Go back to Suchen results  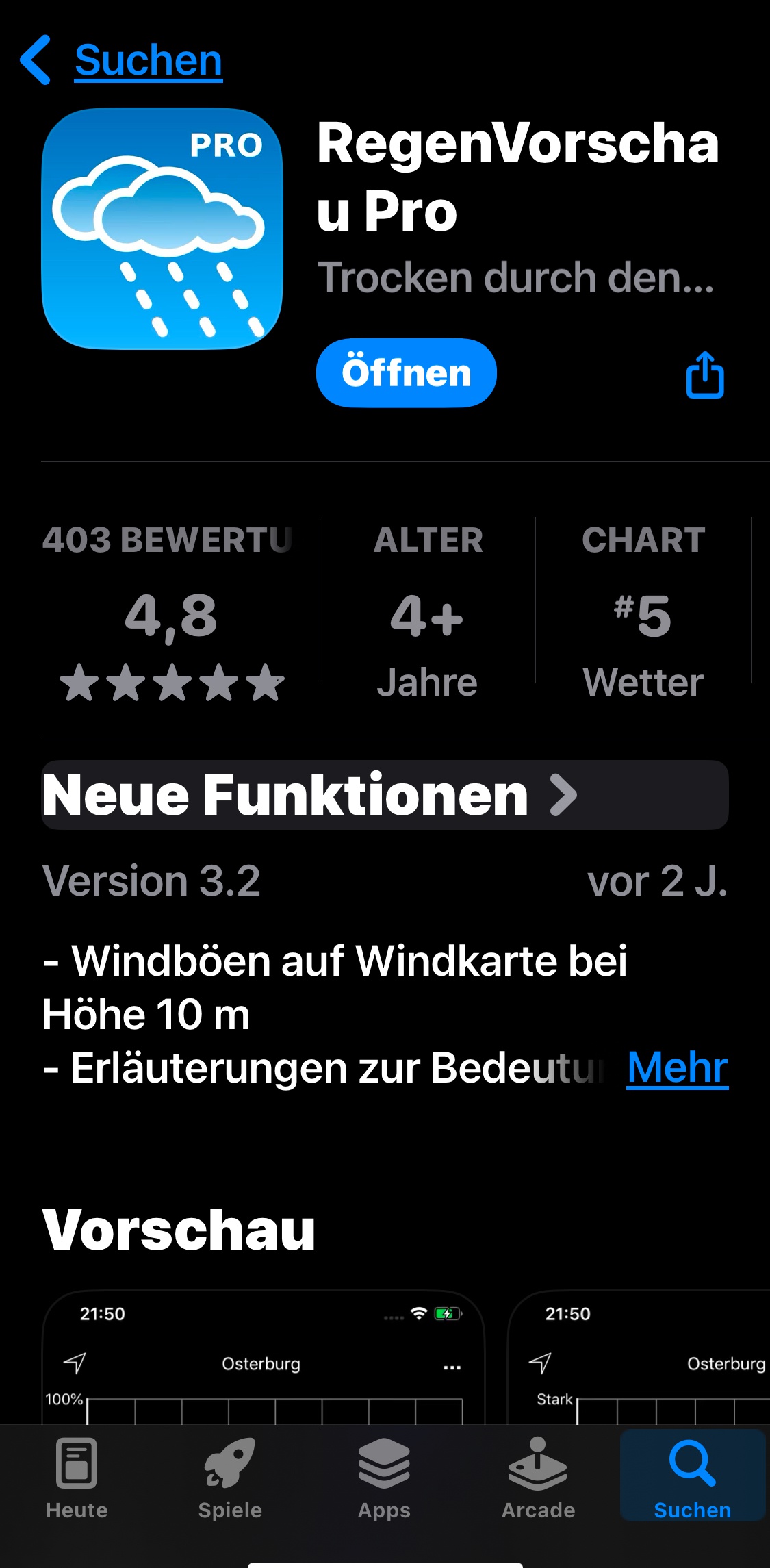(123, 60)
